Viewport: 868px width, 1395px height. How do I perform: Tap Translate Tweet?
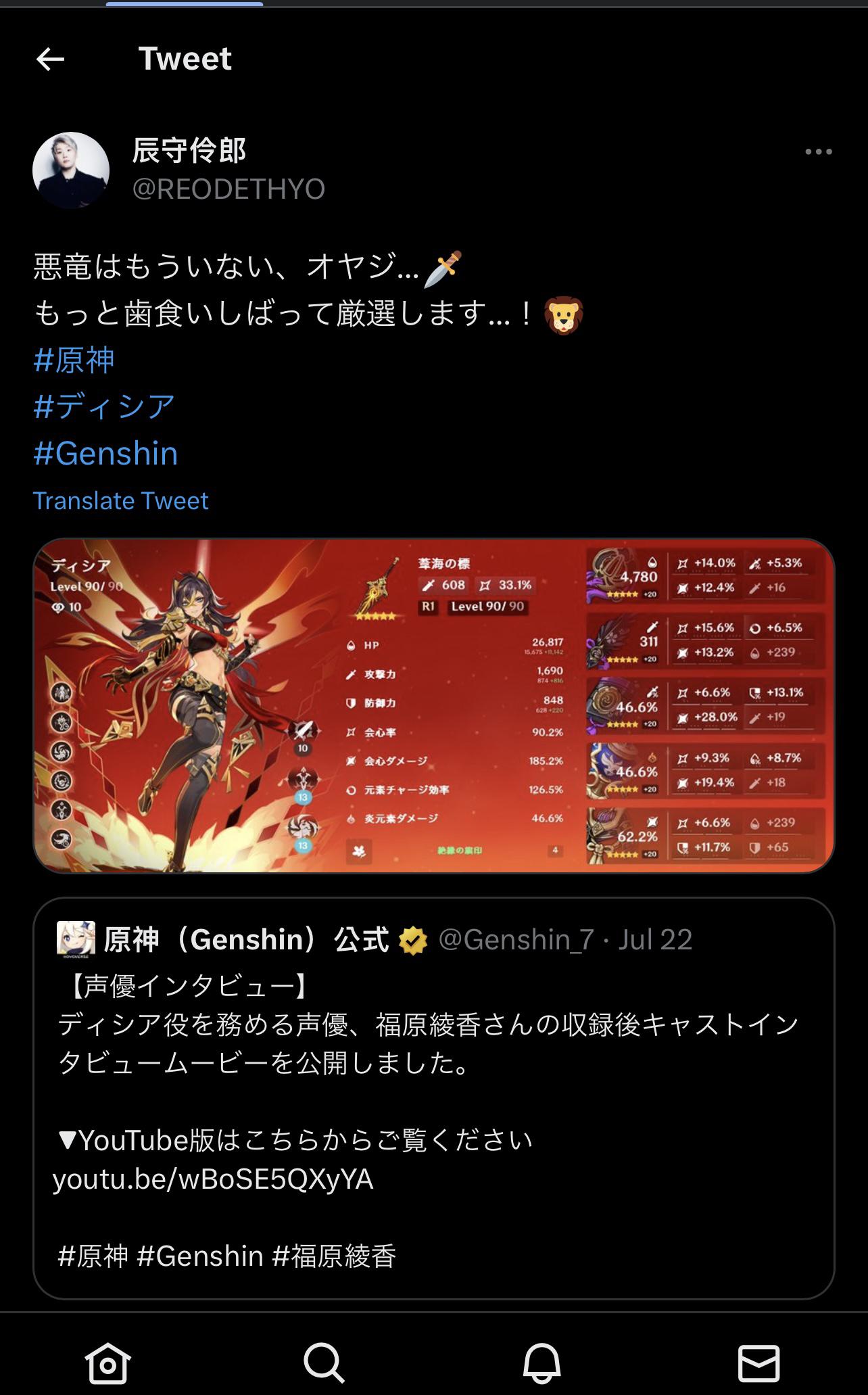pyautogui.click(x=120, y=501)
